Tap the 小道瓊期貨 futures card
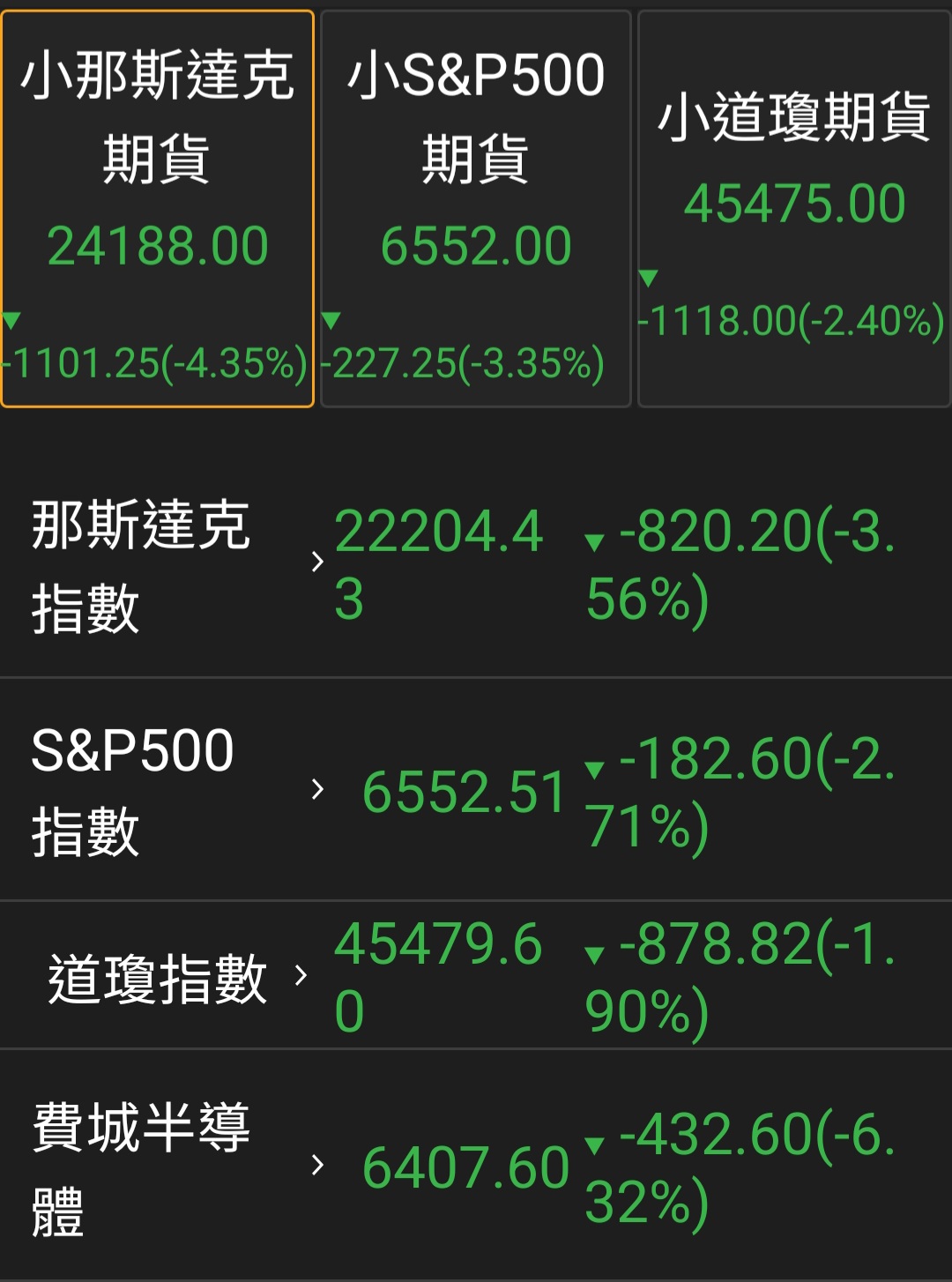952x1282 pixels. pyautogui.click(x=794, y=210)
